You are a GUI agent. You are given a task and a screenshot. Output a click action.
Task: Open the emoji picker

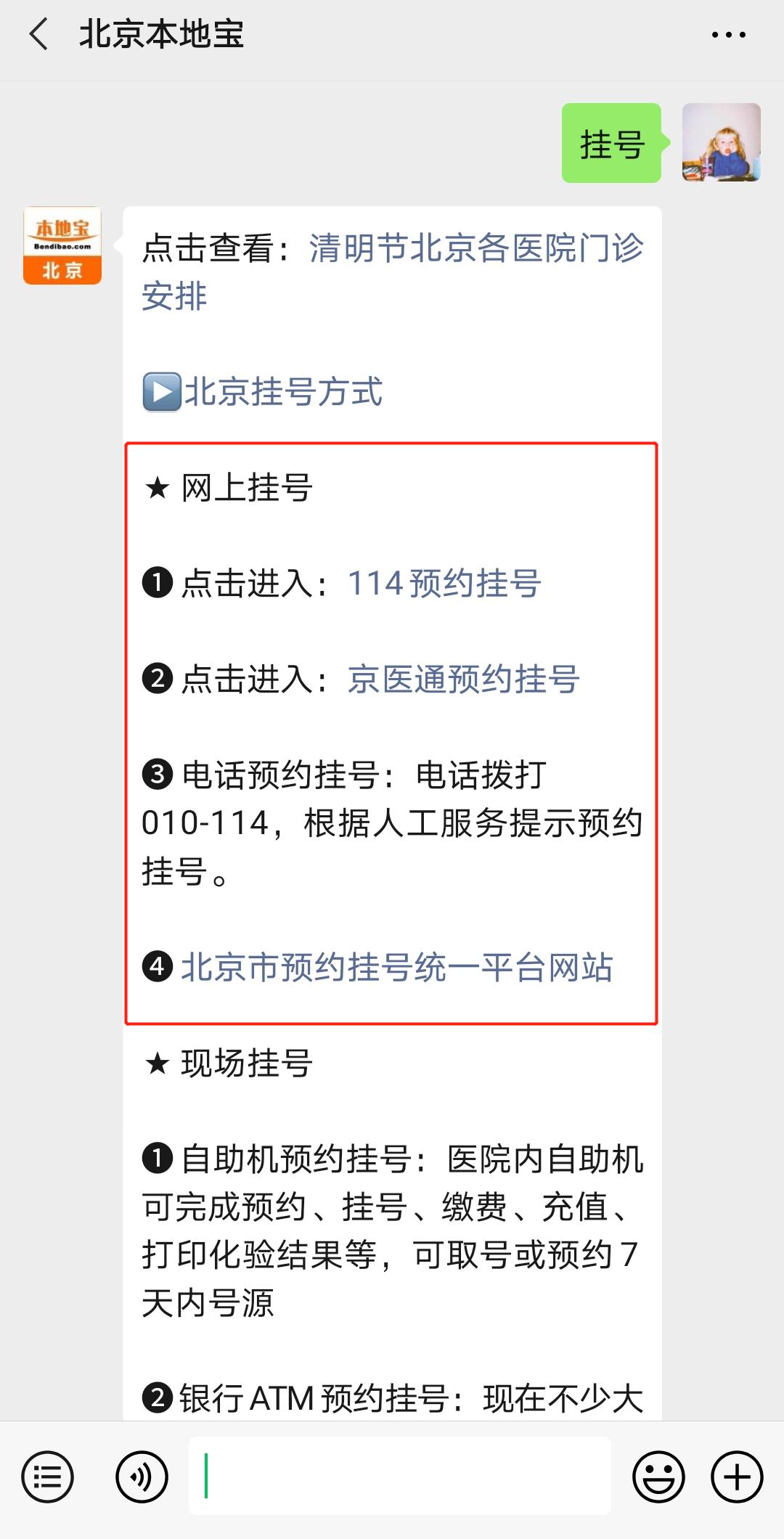(x=658, y=1477)
